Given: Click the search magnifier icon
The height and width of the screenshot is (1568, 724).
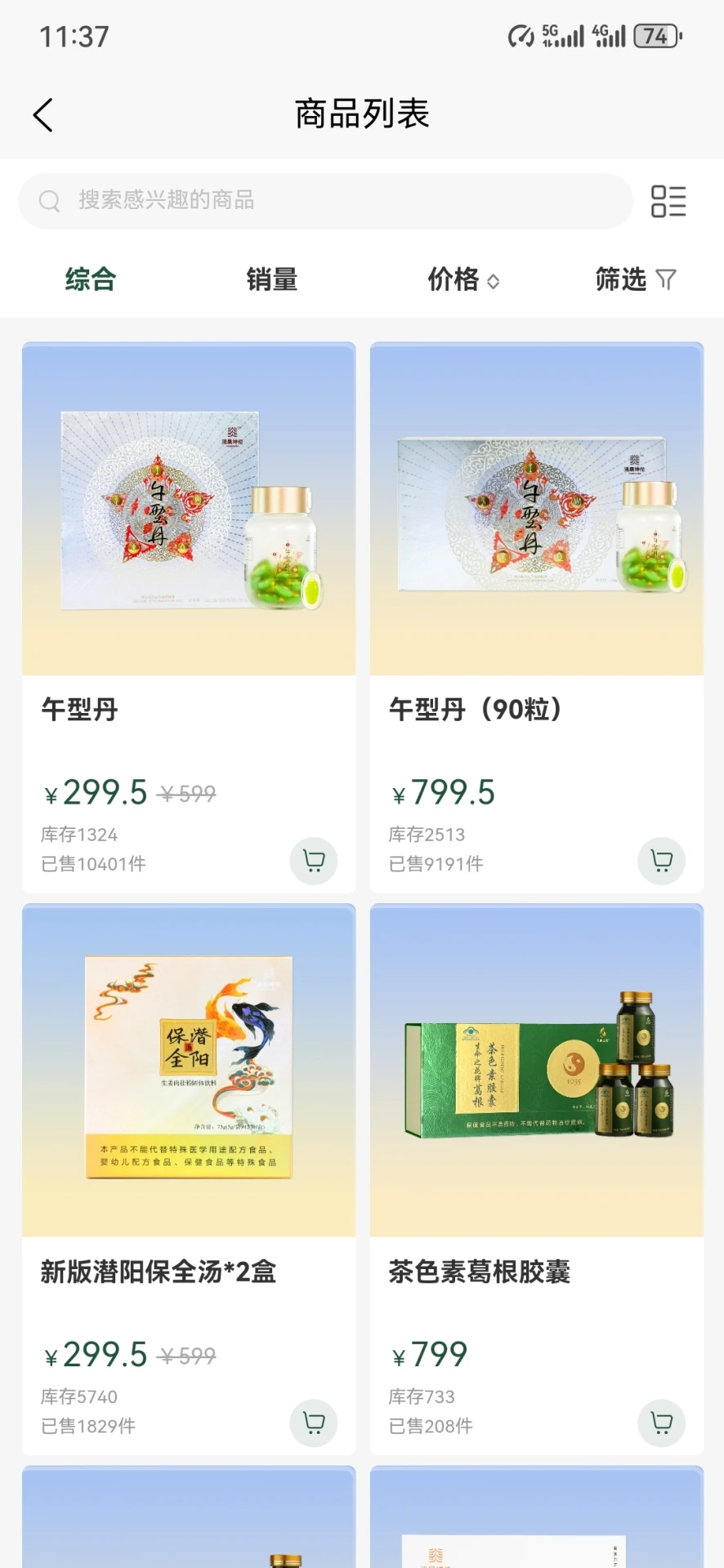Looking at the screenshot, I should pos(49,200).
